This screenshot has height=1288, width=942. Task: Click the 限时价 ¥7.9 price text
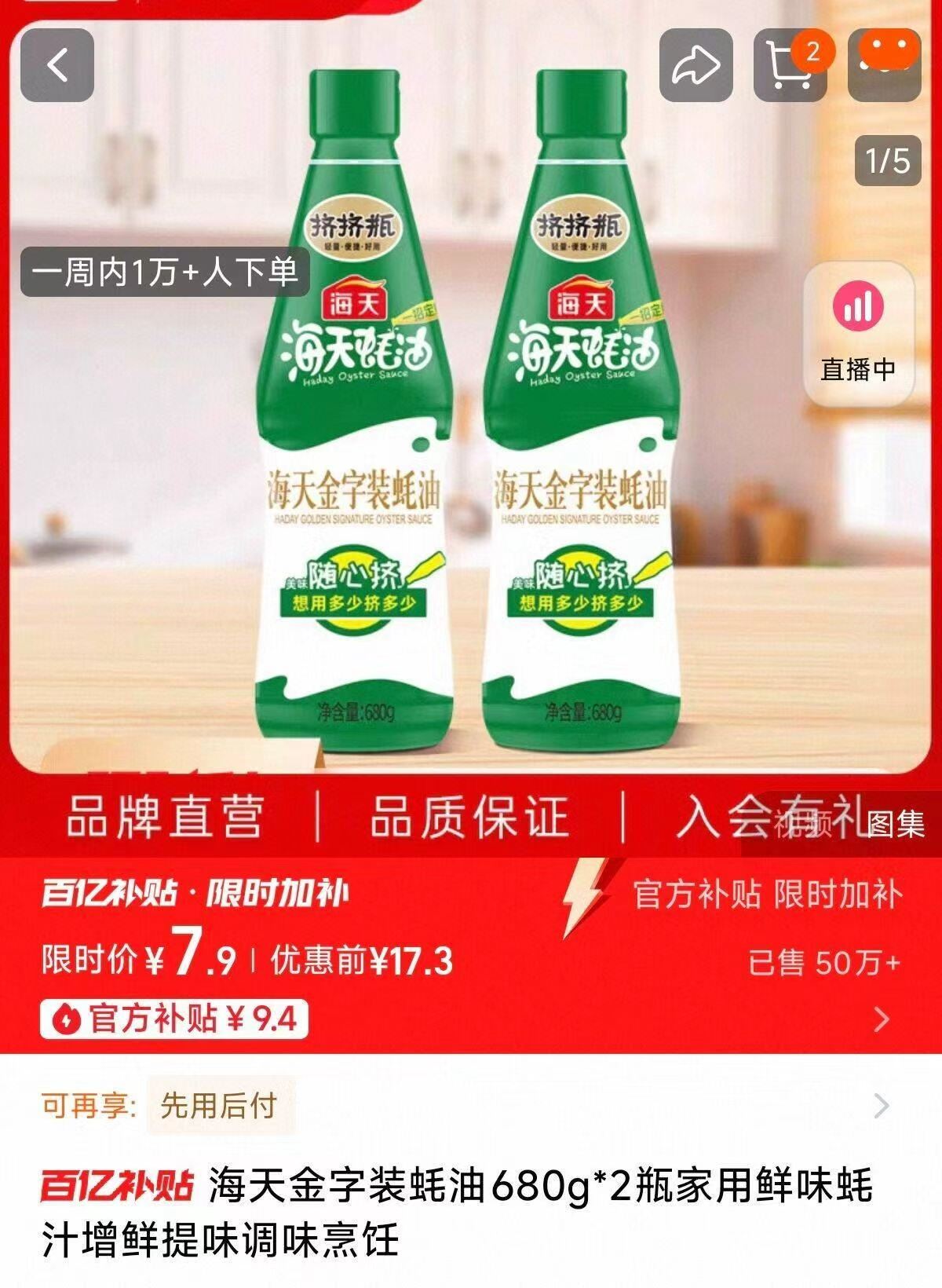click(137, 960)
